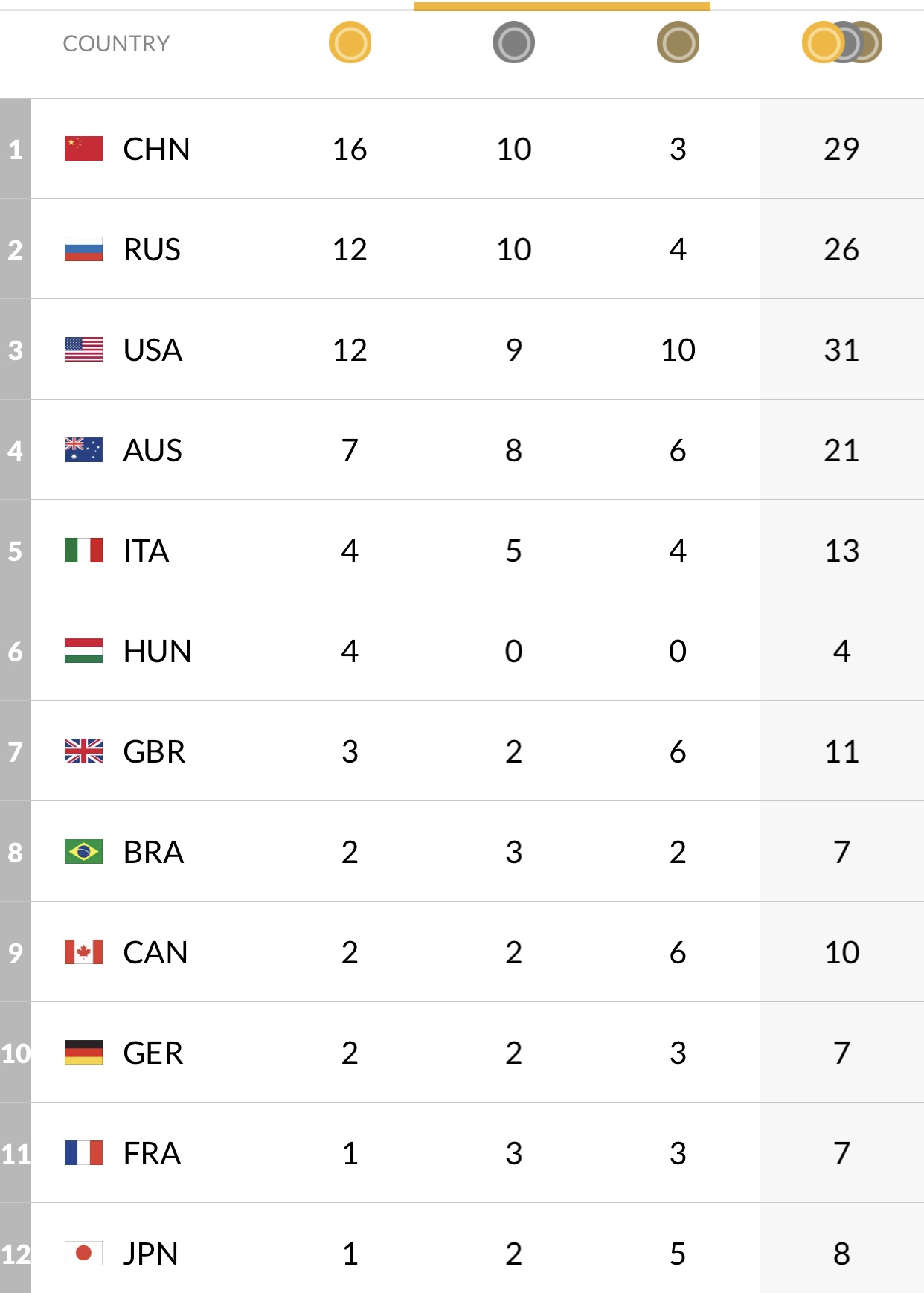Sort by the silver medal column

(513, 42)
